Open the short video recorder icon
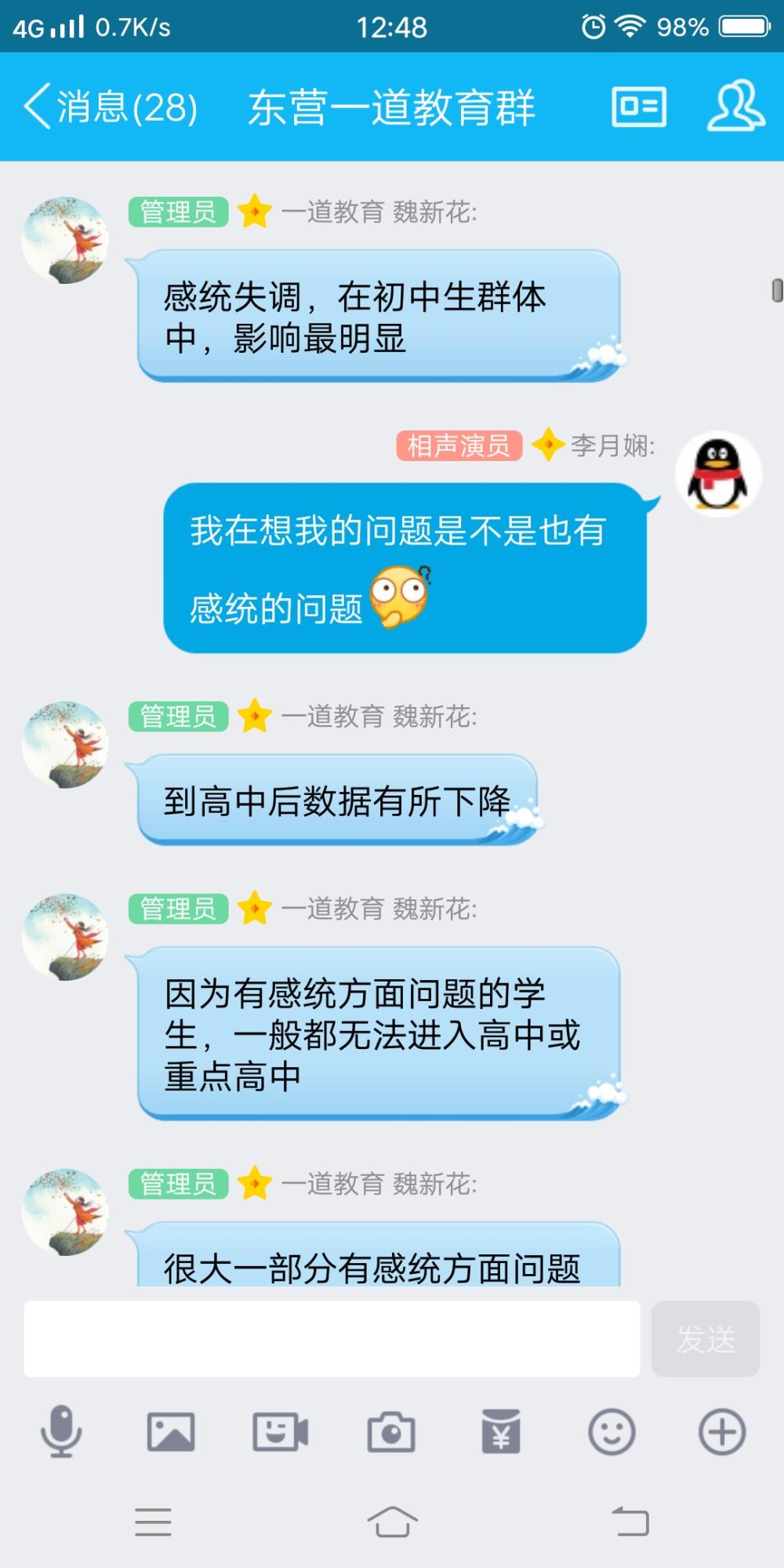The height and width of the screenshot is (1568, 784). (x=281, y=1432)
